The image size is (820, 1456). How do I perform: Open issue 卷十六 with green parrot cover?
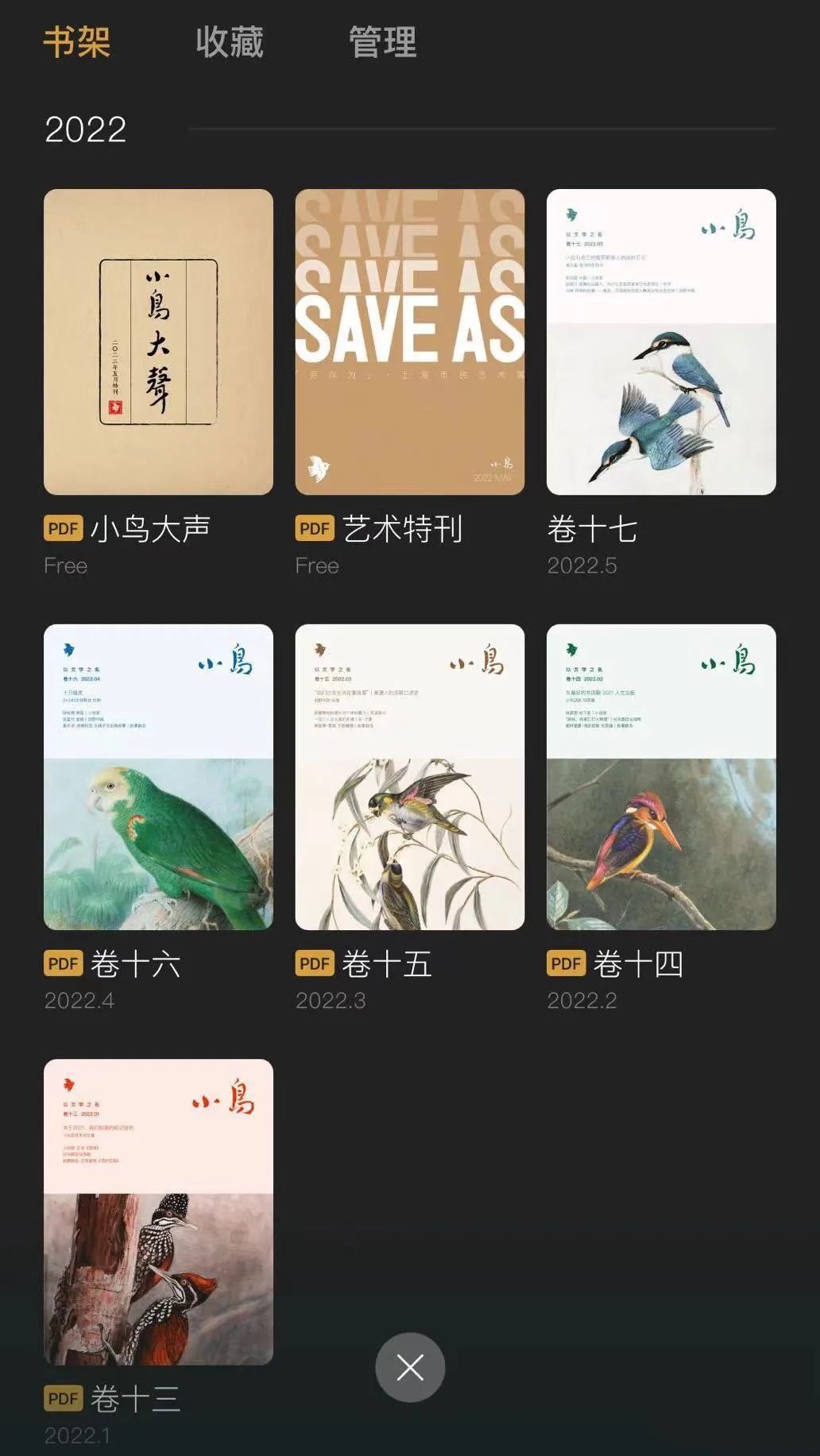click(158, 777)
